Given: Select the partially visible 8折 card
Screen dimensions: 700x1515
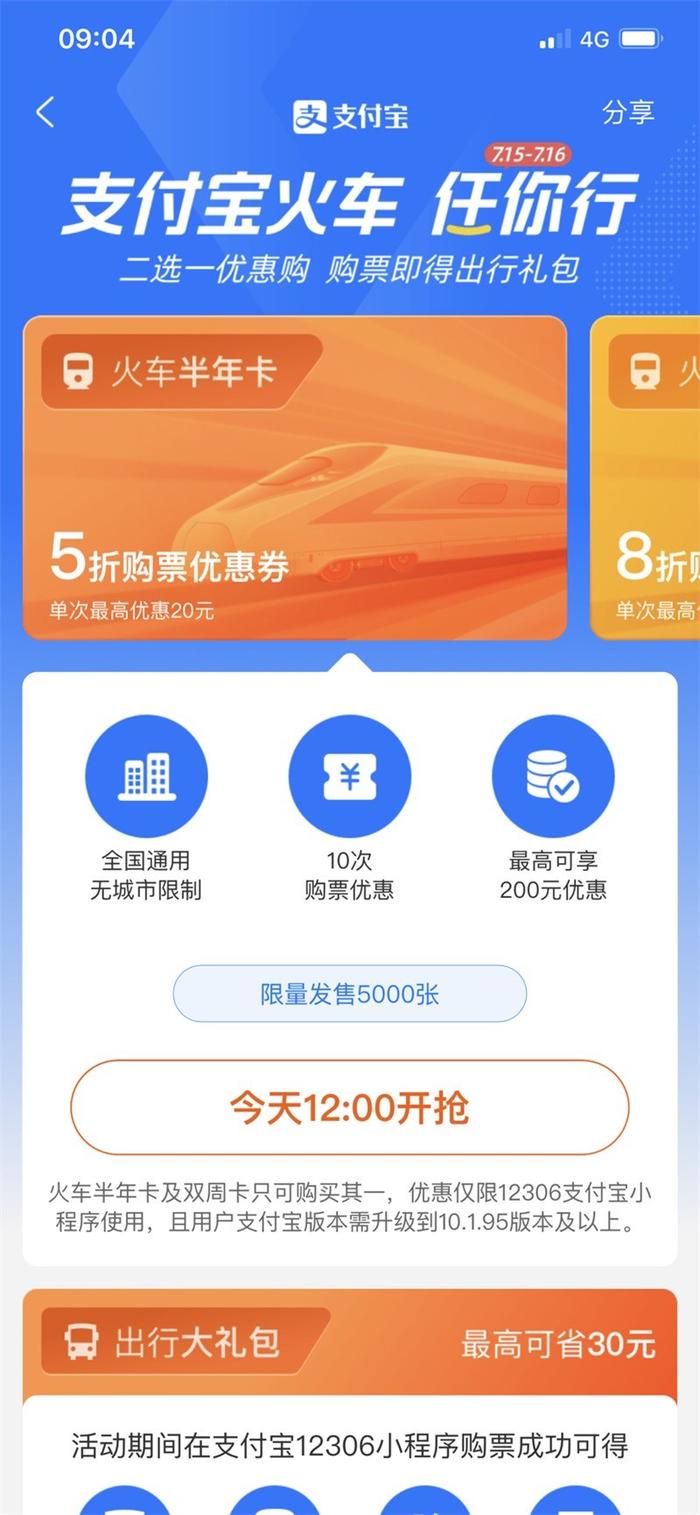Looking at the screenshot, I should click(x=645, y=477).
